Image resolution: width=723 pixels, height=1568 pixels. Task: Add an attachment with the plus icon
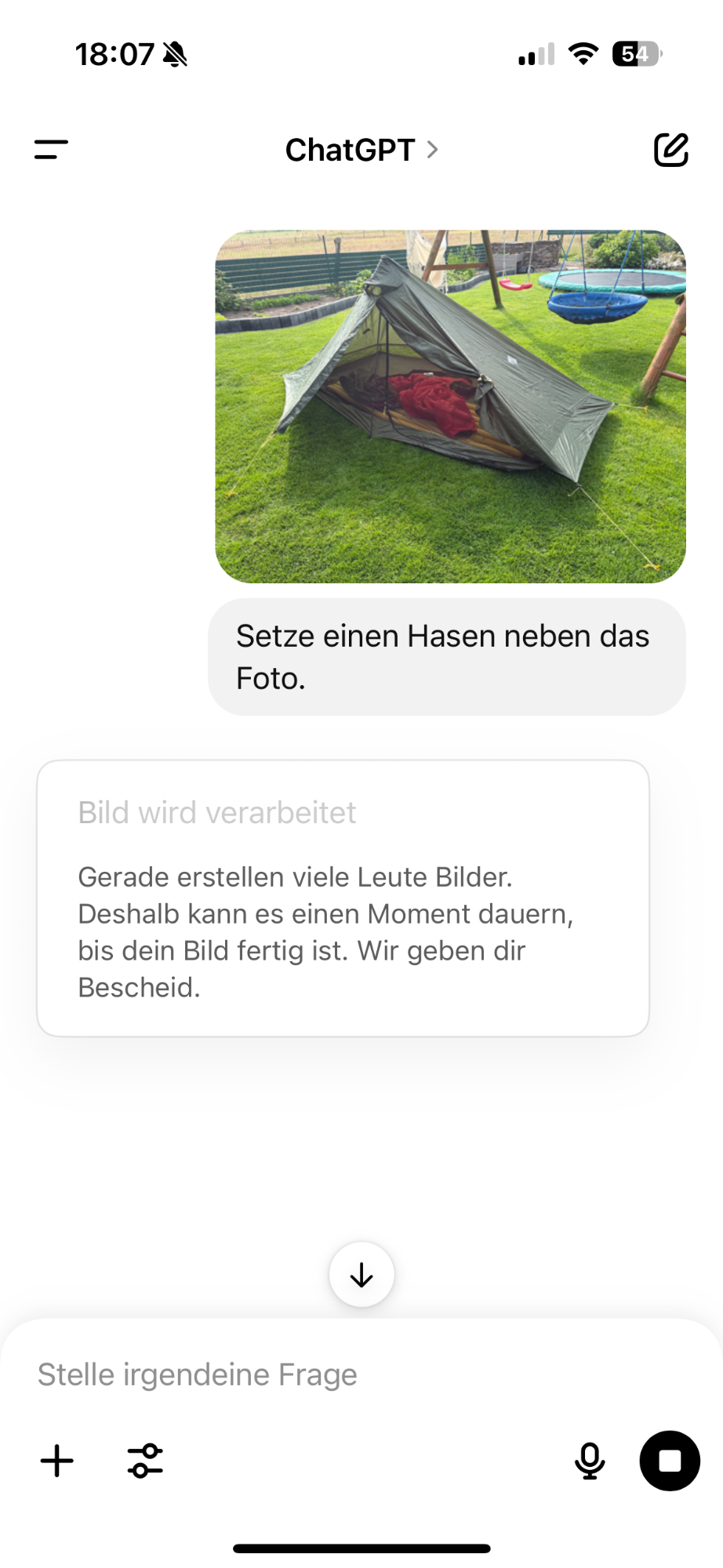(x=57, y=1461)
